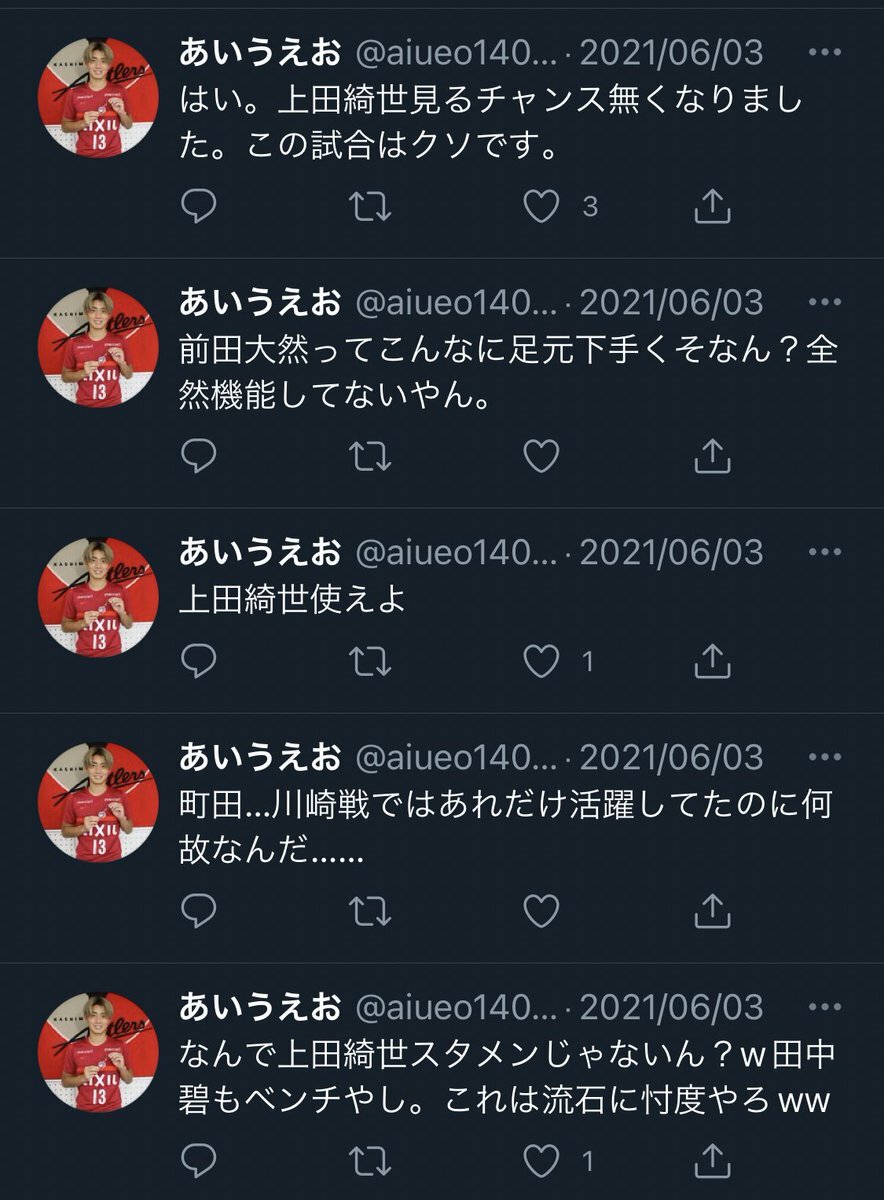Like the tweet about 田中碧 bench
The height and width of the screenshot is (1200, 884).
click(x=541, y=1161)
